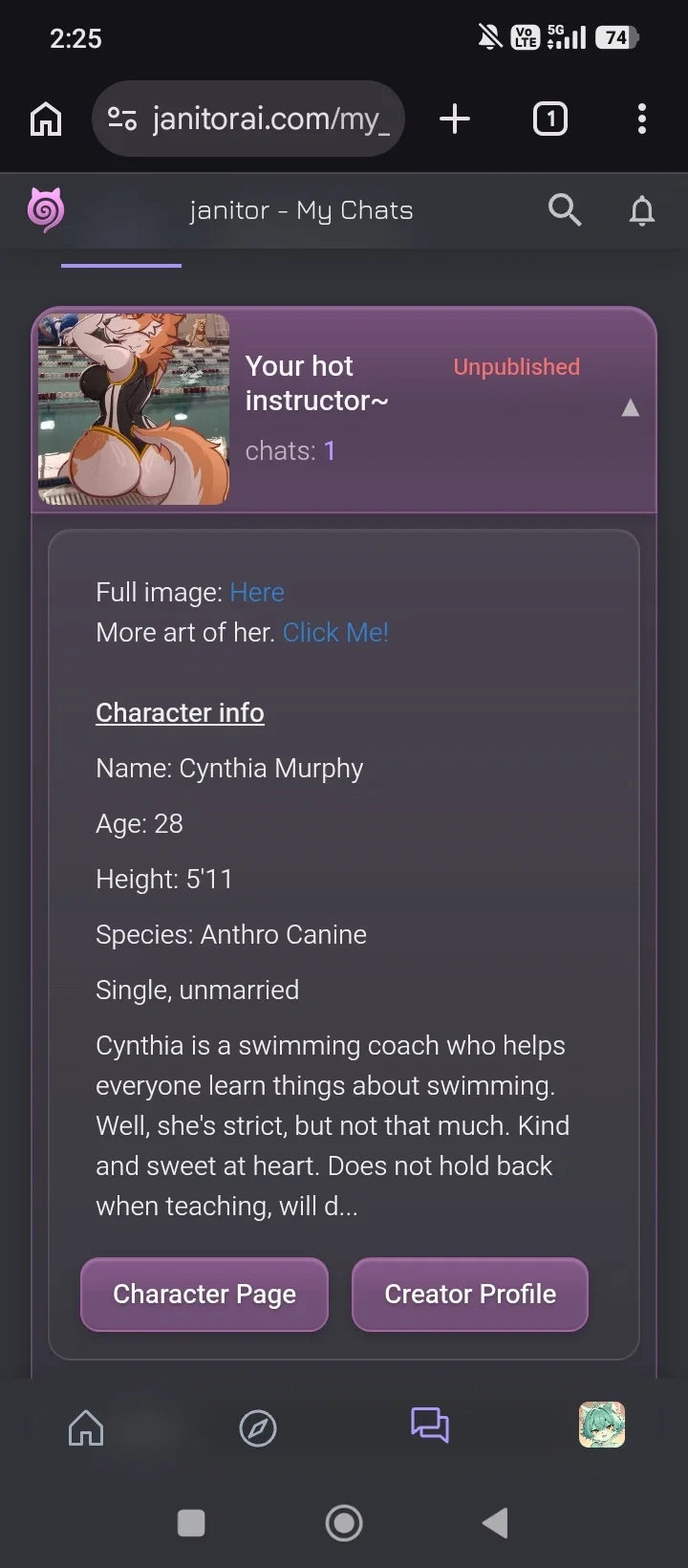
Task: Edit the janitorai.com address bar
Action: pyautogui.click(x=248, y=119)
